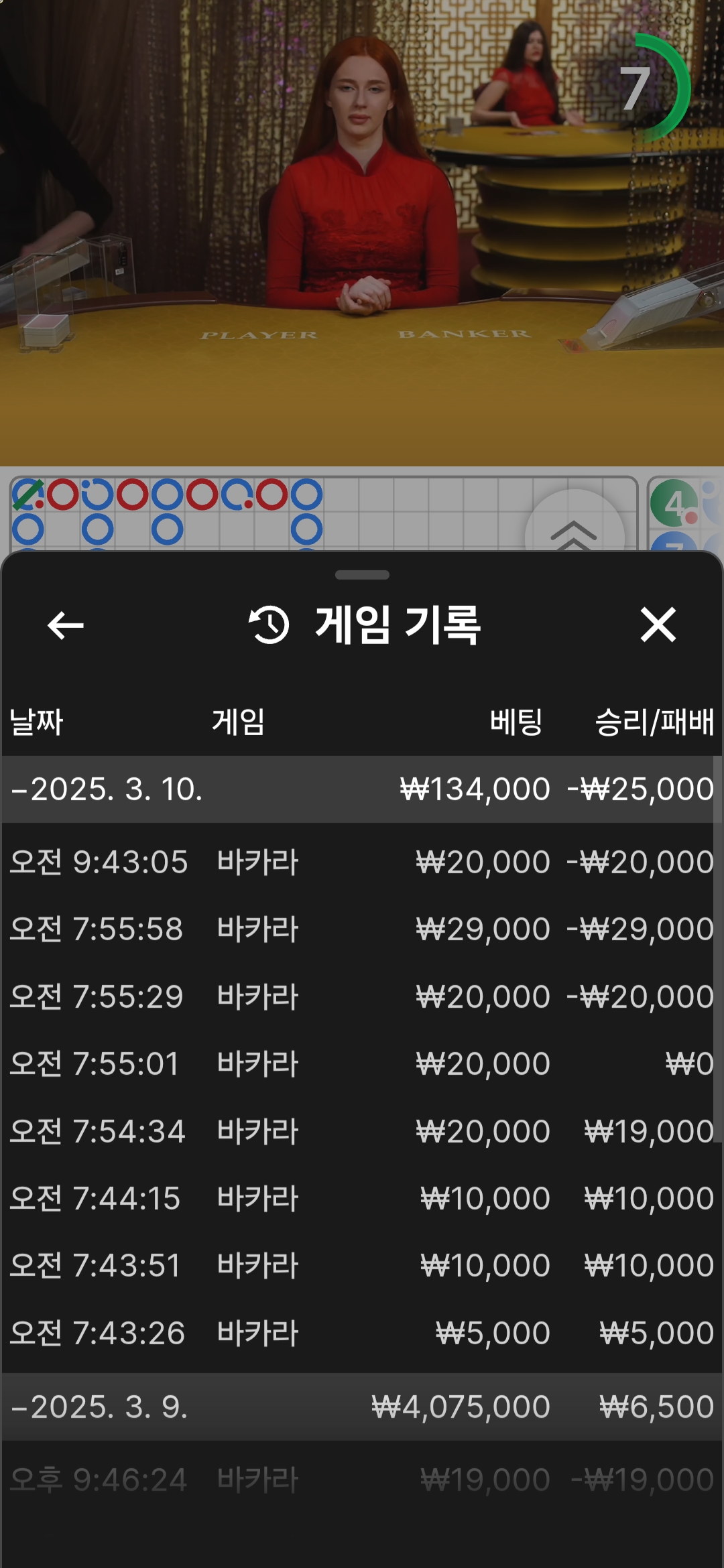
Task: Close the 게임 기록 panel
Action: click(658, 625)
